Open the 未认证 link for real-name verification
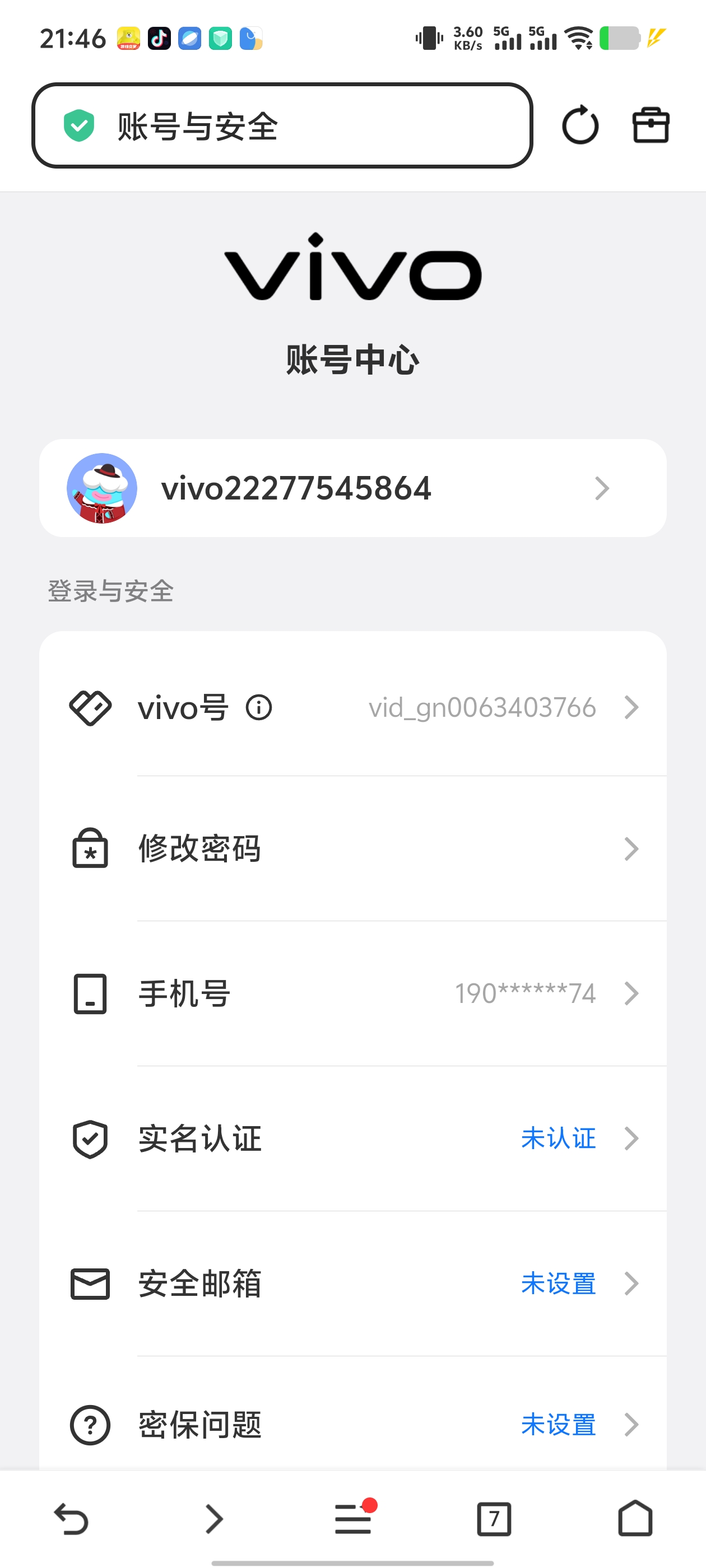706x1568 pixels. click(558, 1138)
